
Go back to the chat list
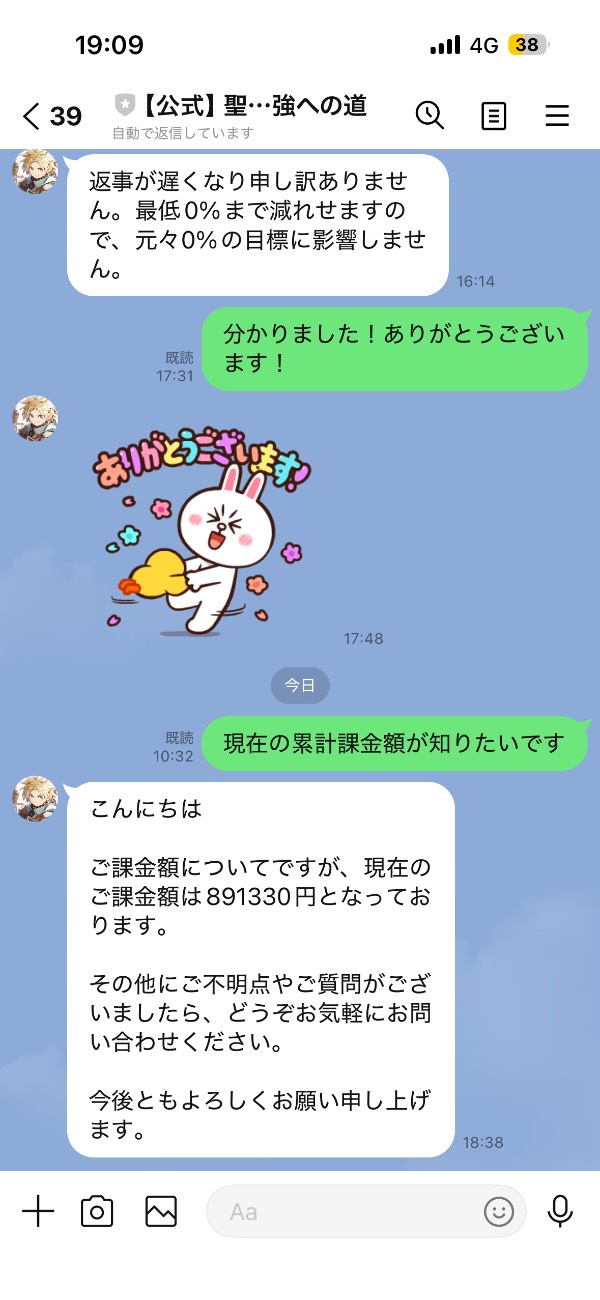tap(32, 116)
